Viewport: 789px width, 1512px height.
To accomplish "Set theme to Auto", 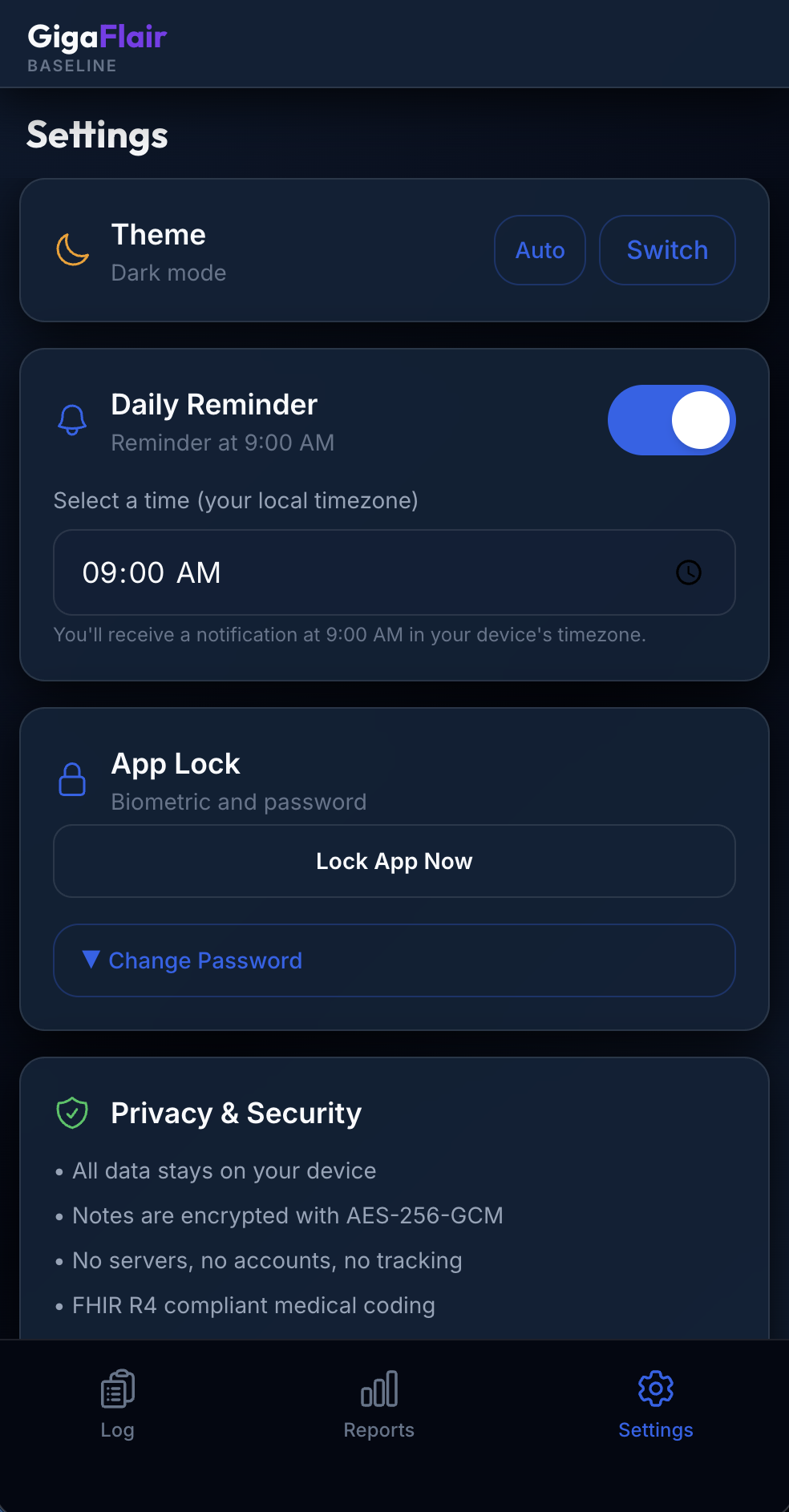I will pos(540,250).
